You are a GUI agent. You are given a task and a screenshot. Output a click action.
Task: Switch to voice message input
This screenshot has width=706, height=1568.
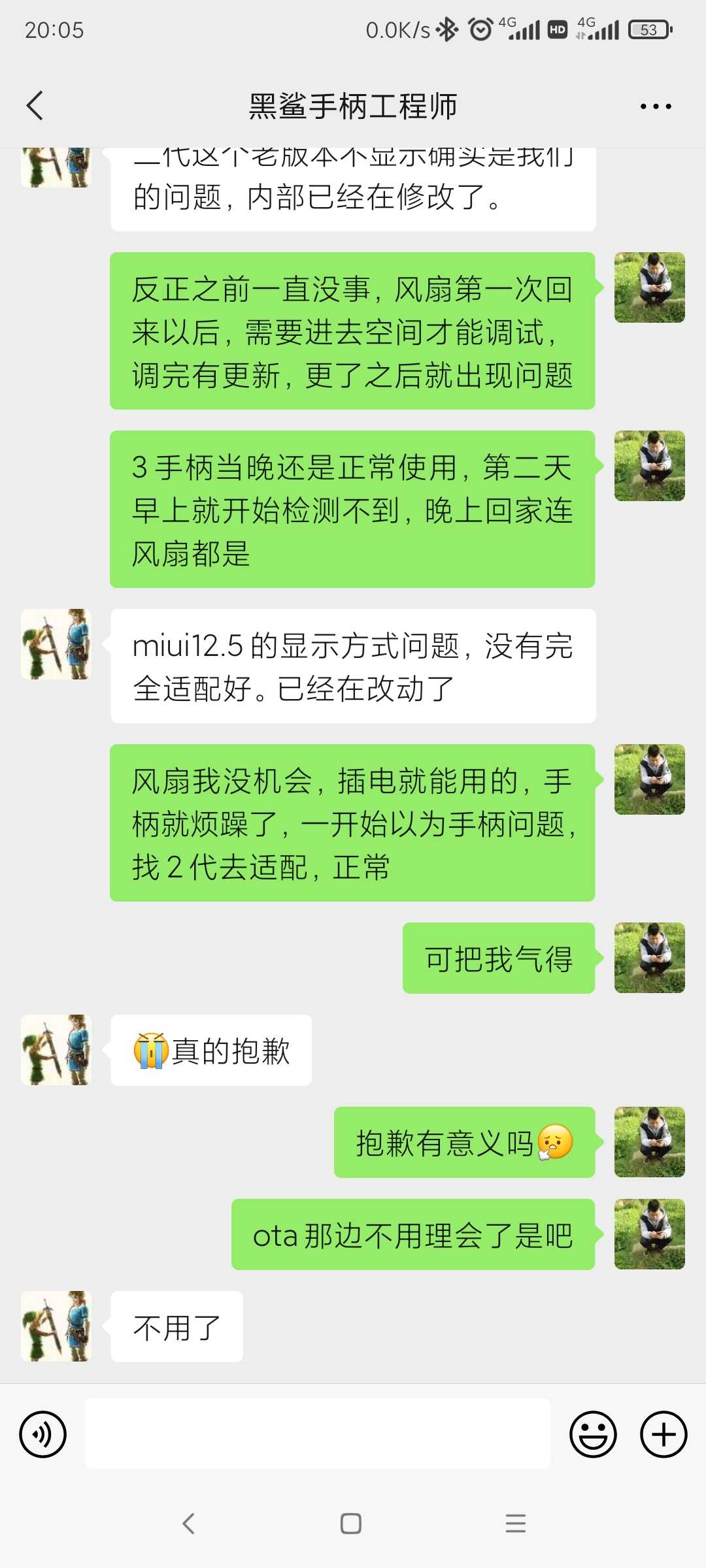coord(43,1435)
